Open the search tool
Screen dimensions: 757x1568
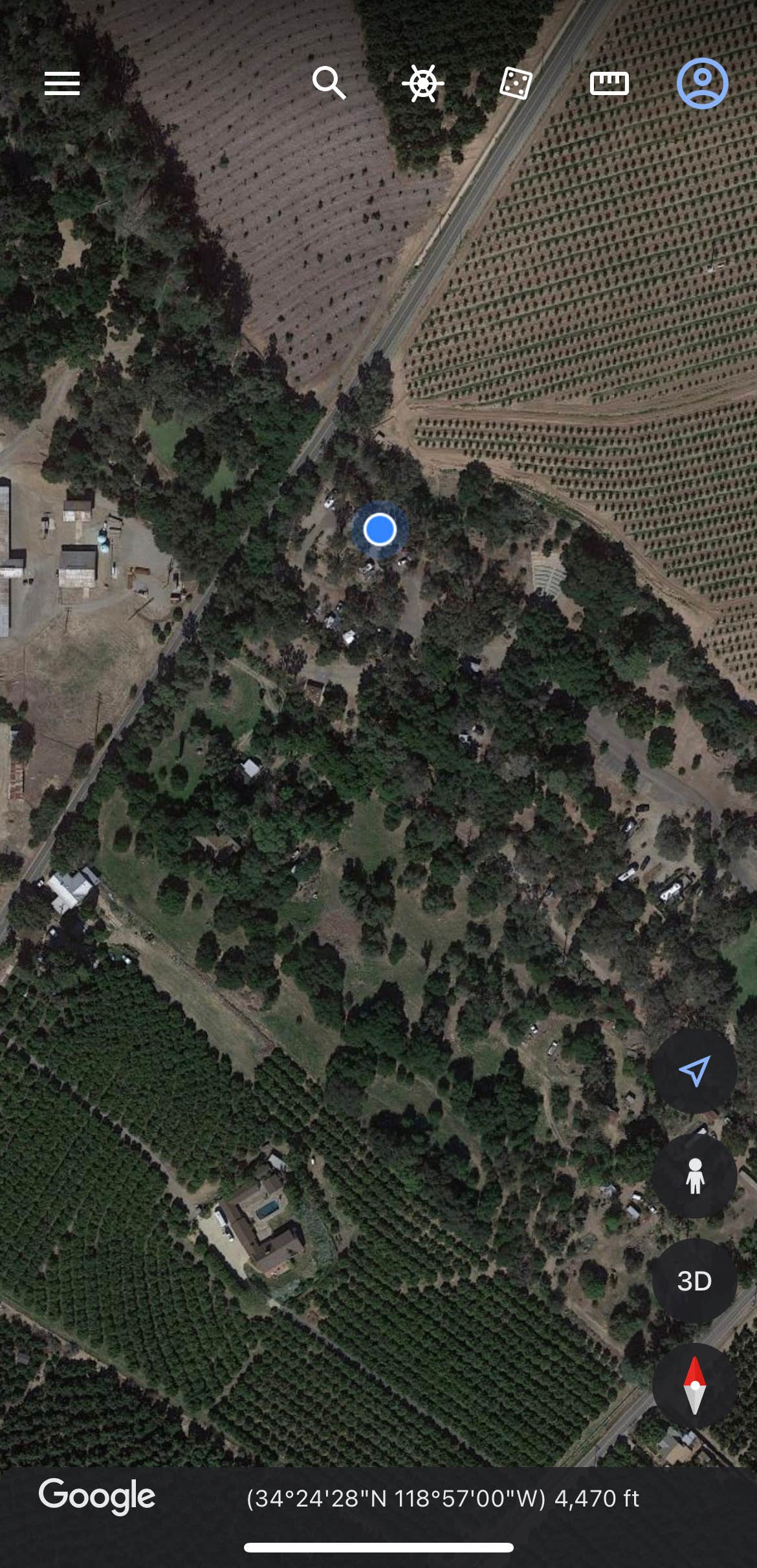click(x=329, y=83)
